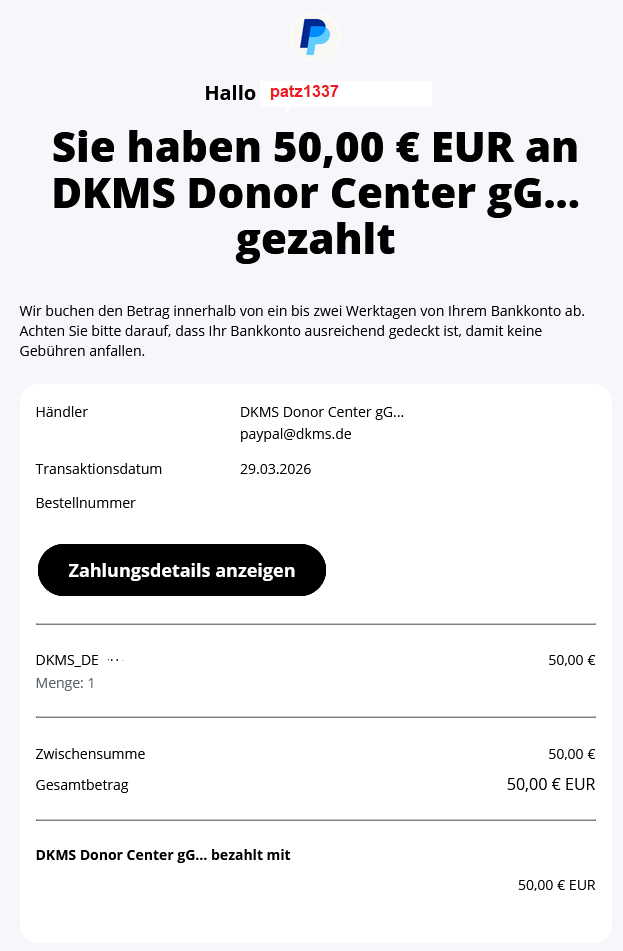Tap the Zahlungsdetails anzeigen button
Screen dimensions: 623x951
click(x=182, y=570)
